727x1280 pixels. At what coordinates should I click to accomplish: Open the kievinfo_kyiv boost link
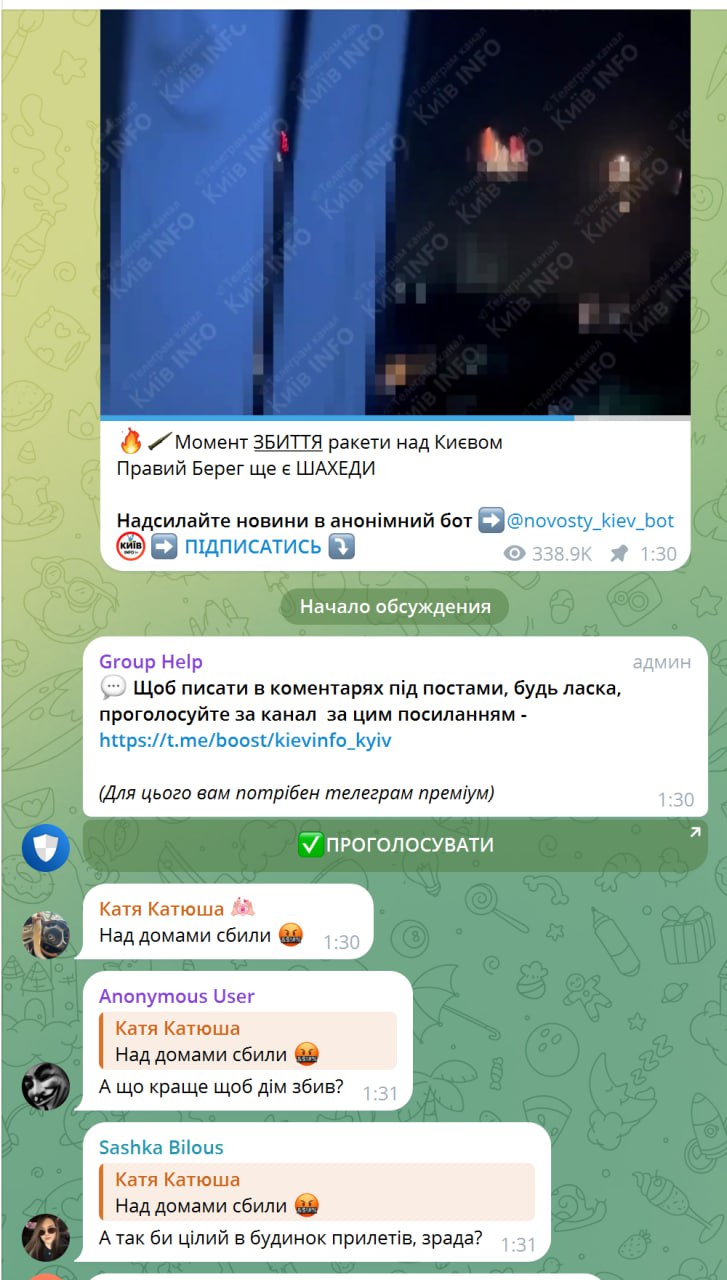pyautogui.click(x=245, y=741)
